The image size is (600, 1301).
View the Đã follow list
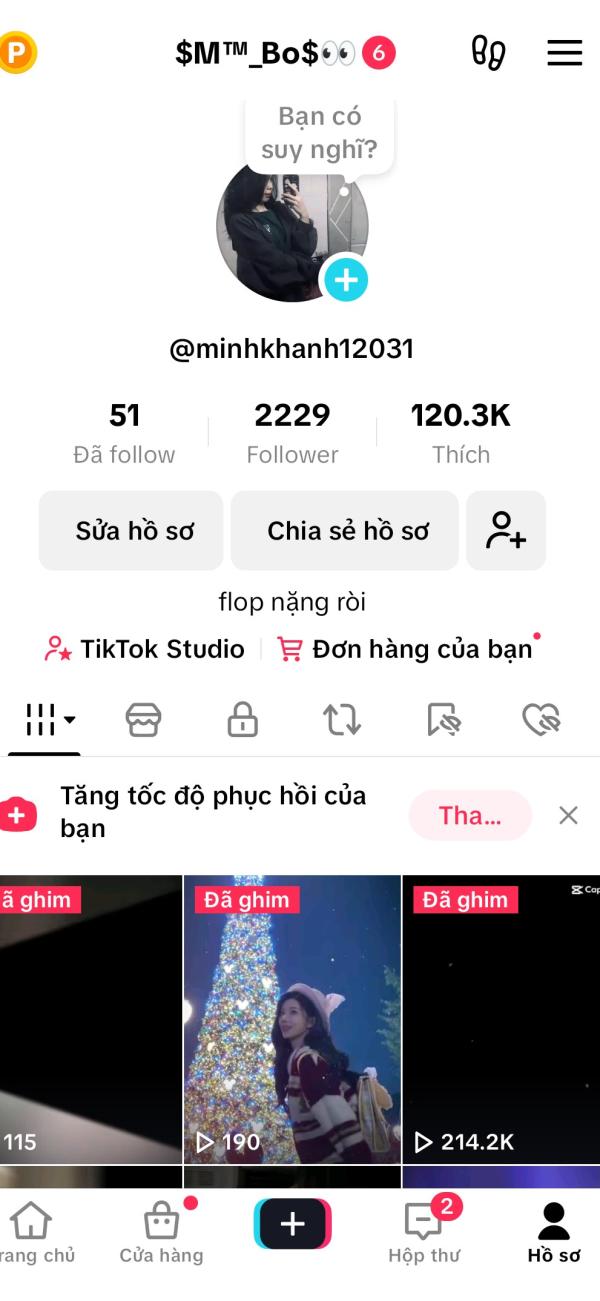(x=124, y=433)
